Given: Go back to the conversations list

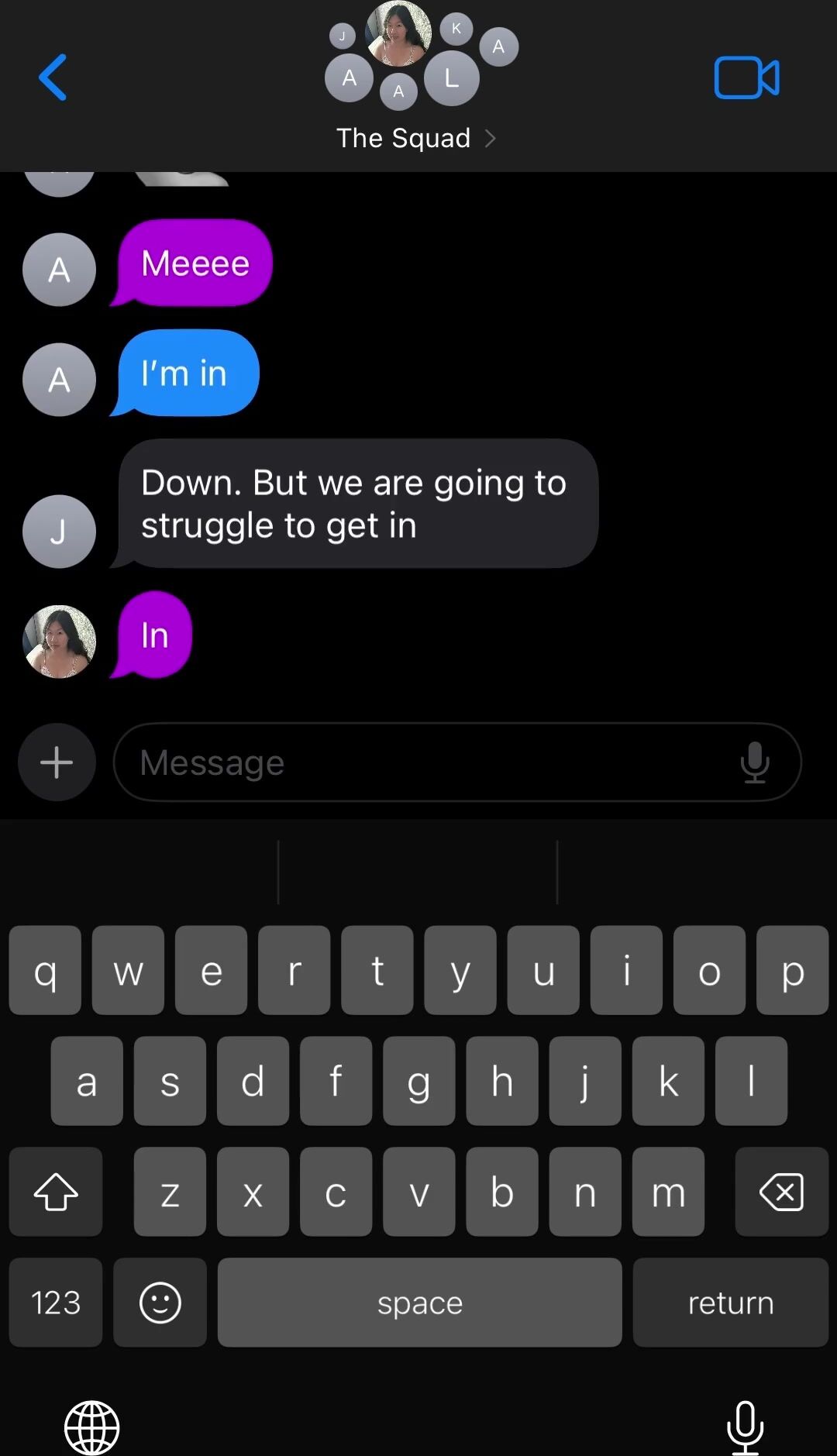Looking at the screenshot, I should pyautogui.click(x=53, y=77).
